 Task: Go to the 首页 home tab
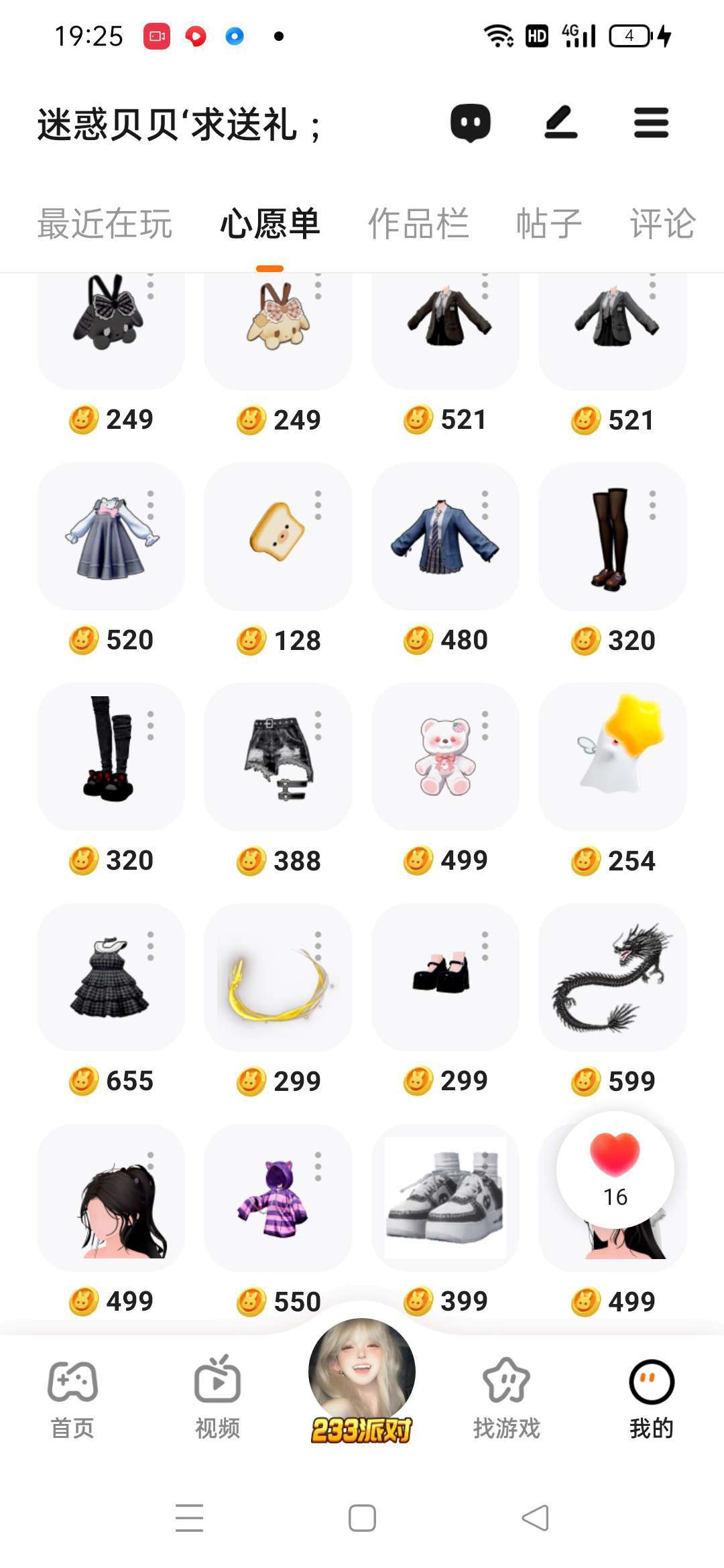[x=72, y=1397]
